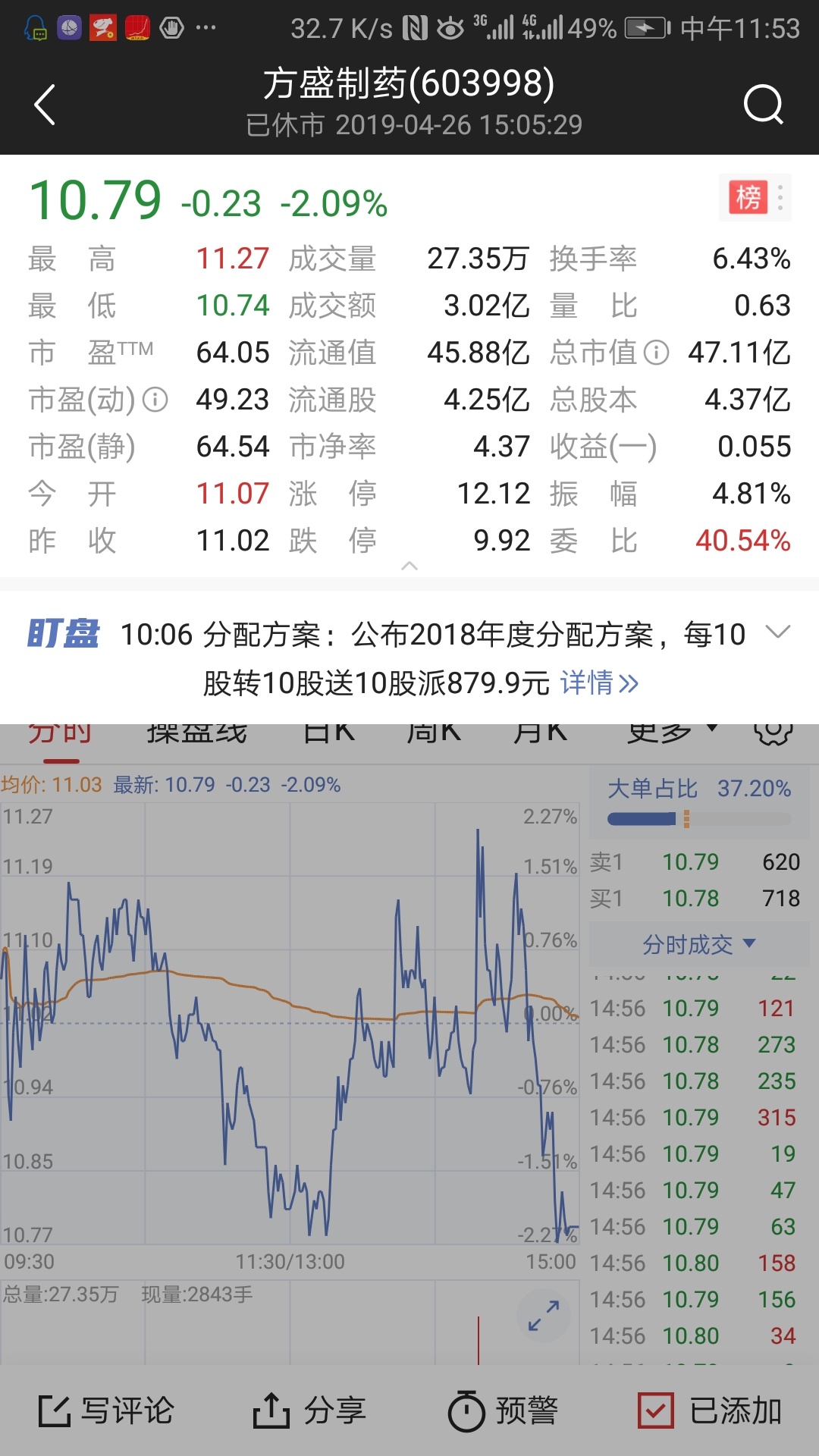Collapse the quote details panel
819x1456 pixels.
(409, 566)
